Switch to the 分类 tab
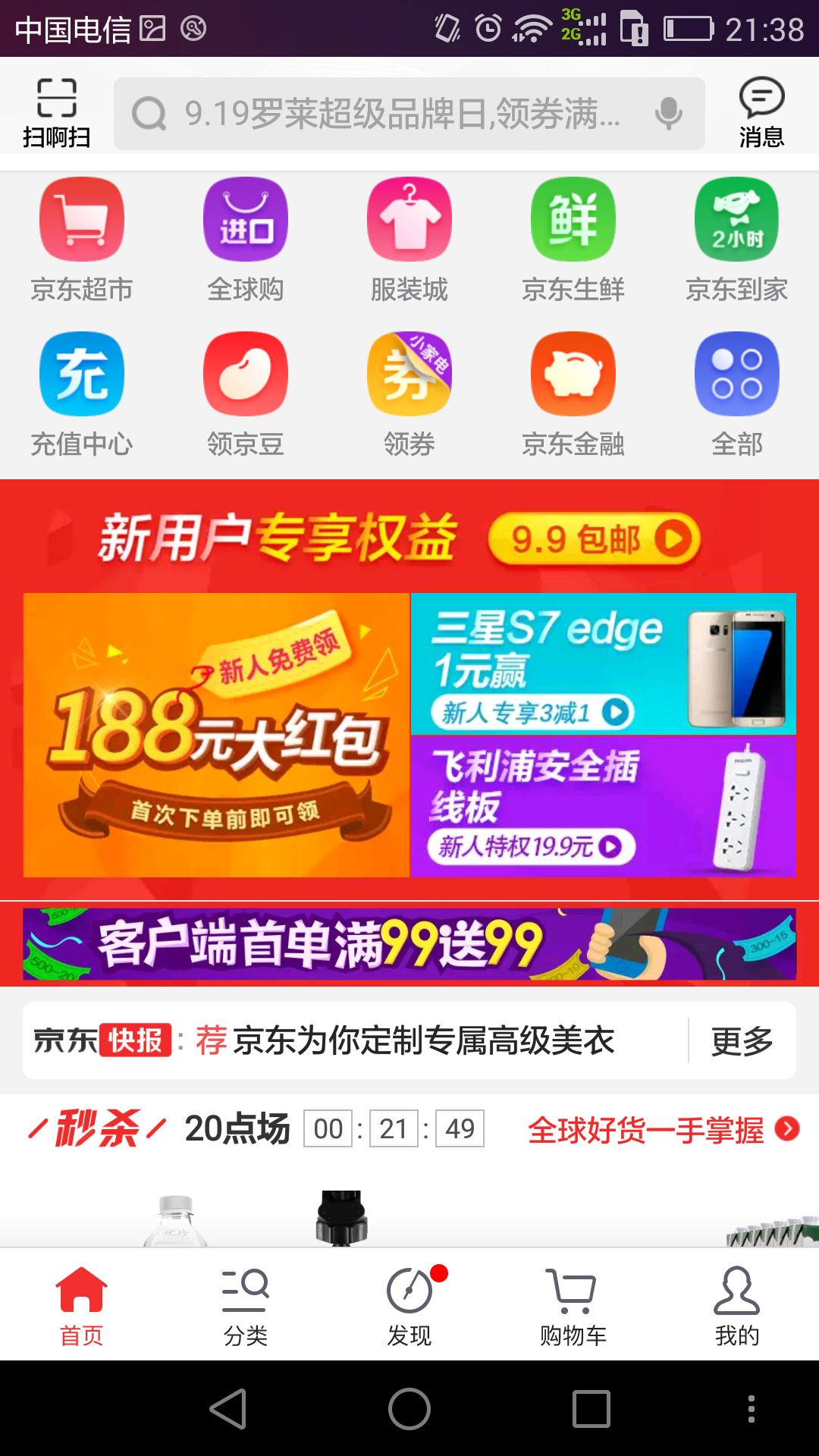 point(246,1304)
